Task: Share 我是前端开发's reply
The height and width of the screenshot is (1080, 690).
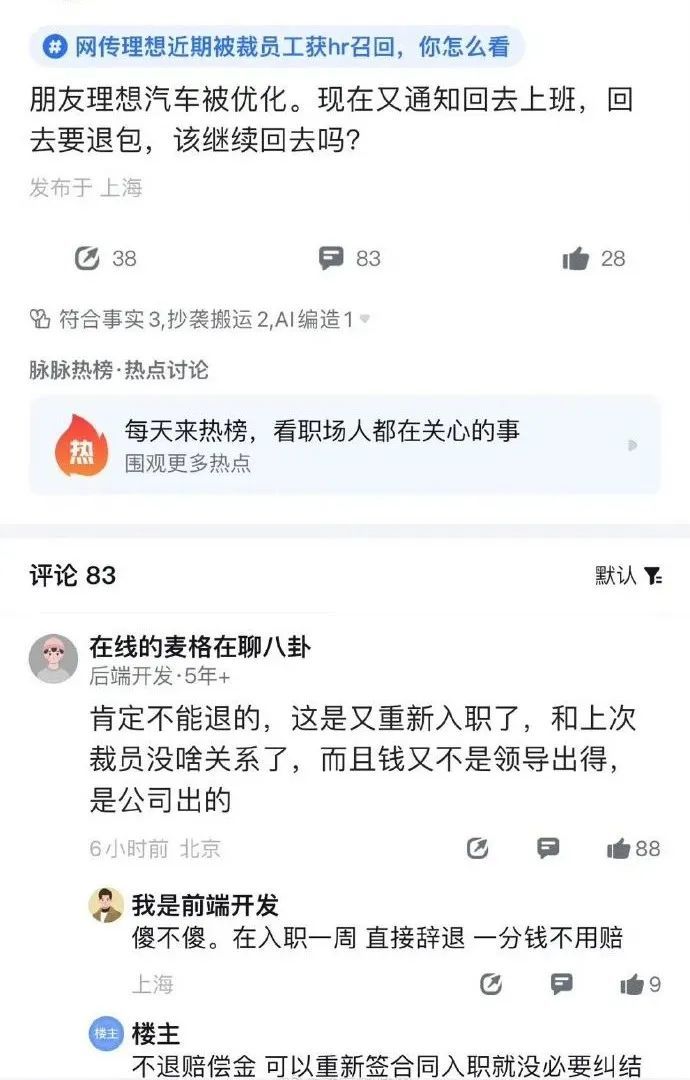Action: click(490, 984)
